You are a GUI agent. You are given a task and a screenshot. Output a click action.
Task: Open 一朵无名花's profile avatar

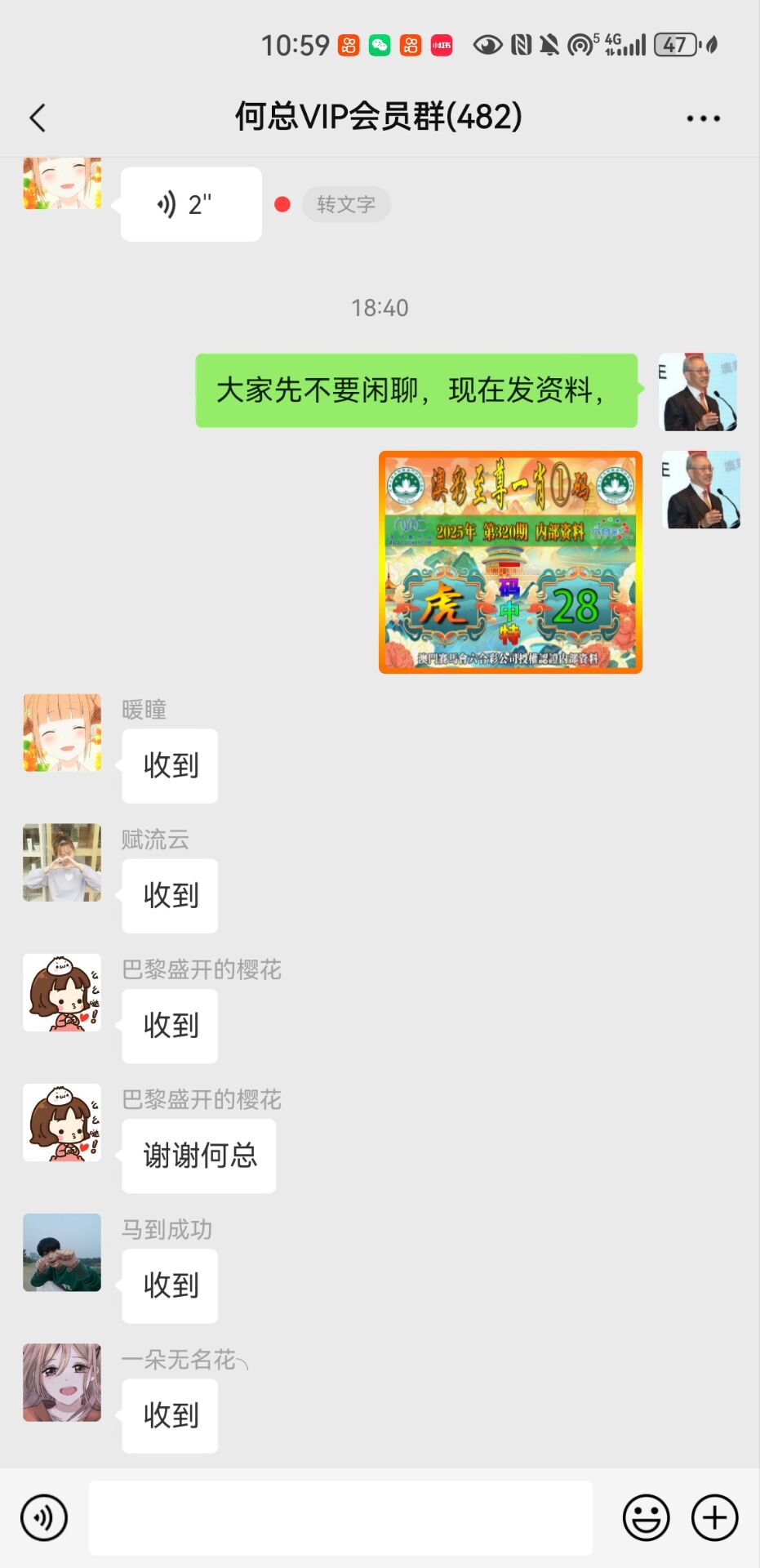click(62, 1382)
